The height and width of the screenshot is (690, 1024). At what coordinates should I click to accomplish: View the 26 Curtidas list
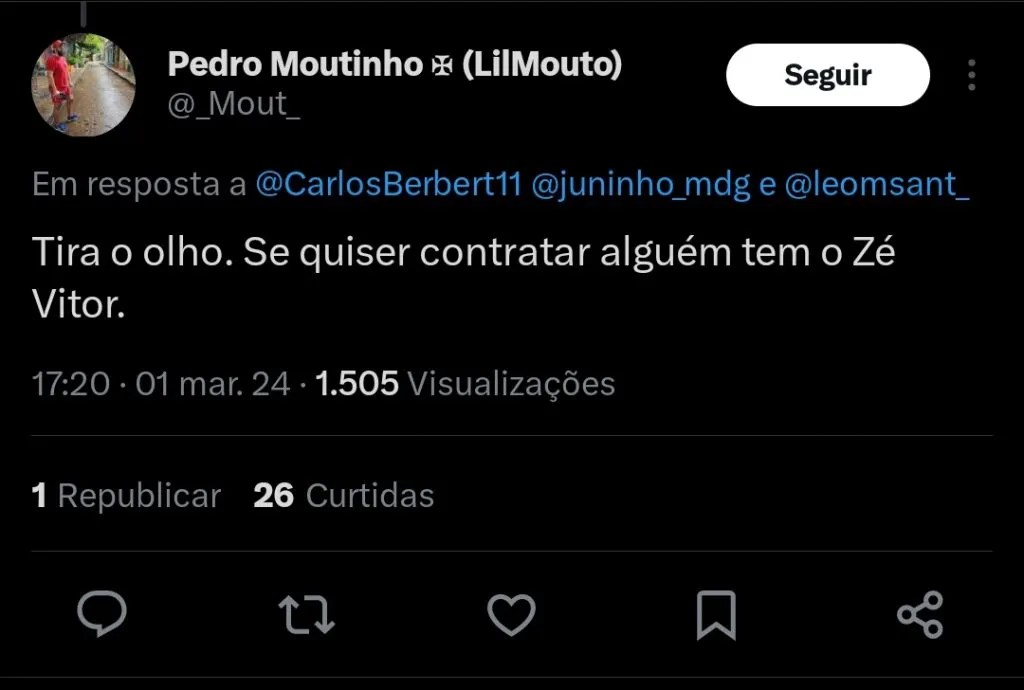click(x=344, y=496)
